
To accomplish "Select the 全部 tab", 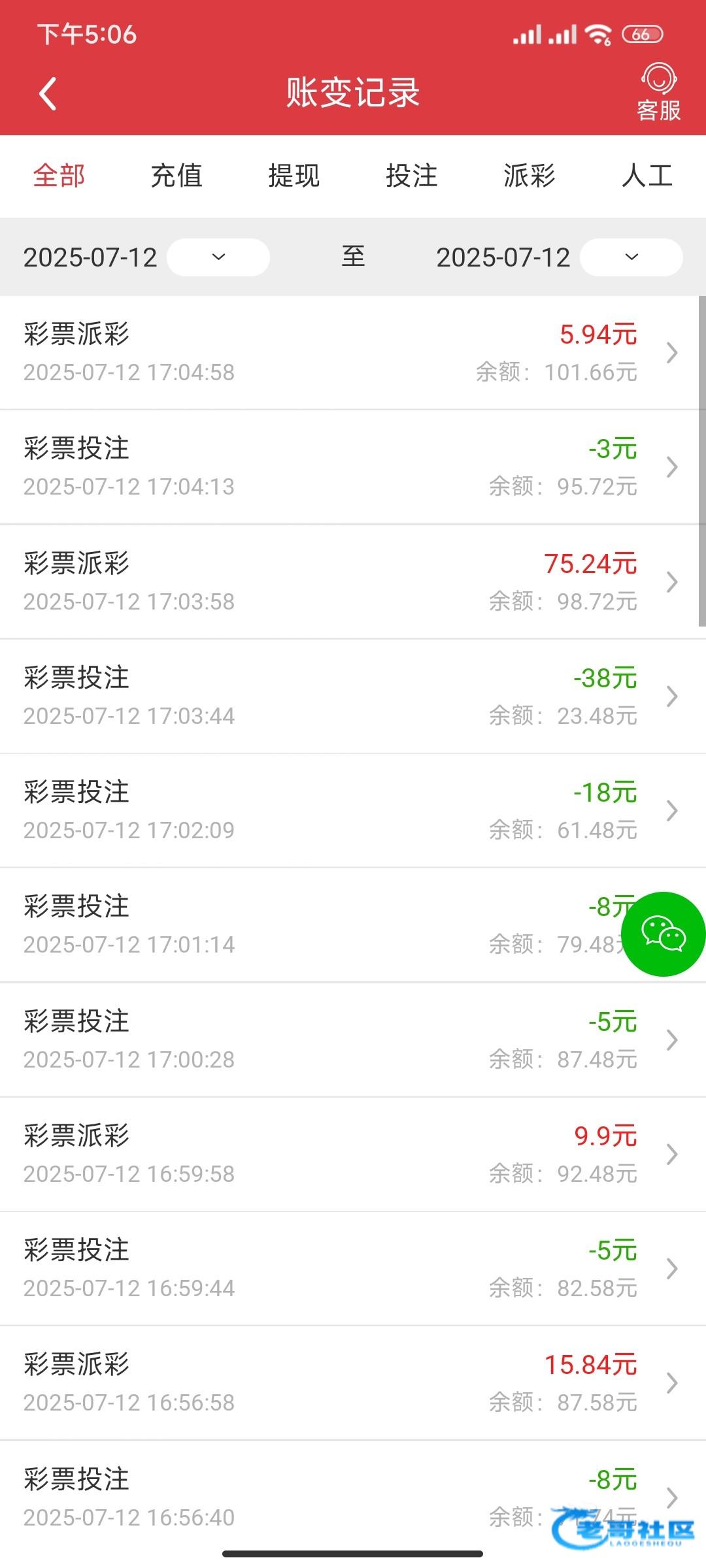I will [x=59, y=176].
